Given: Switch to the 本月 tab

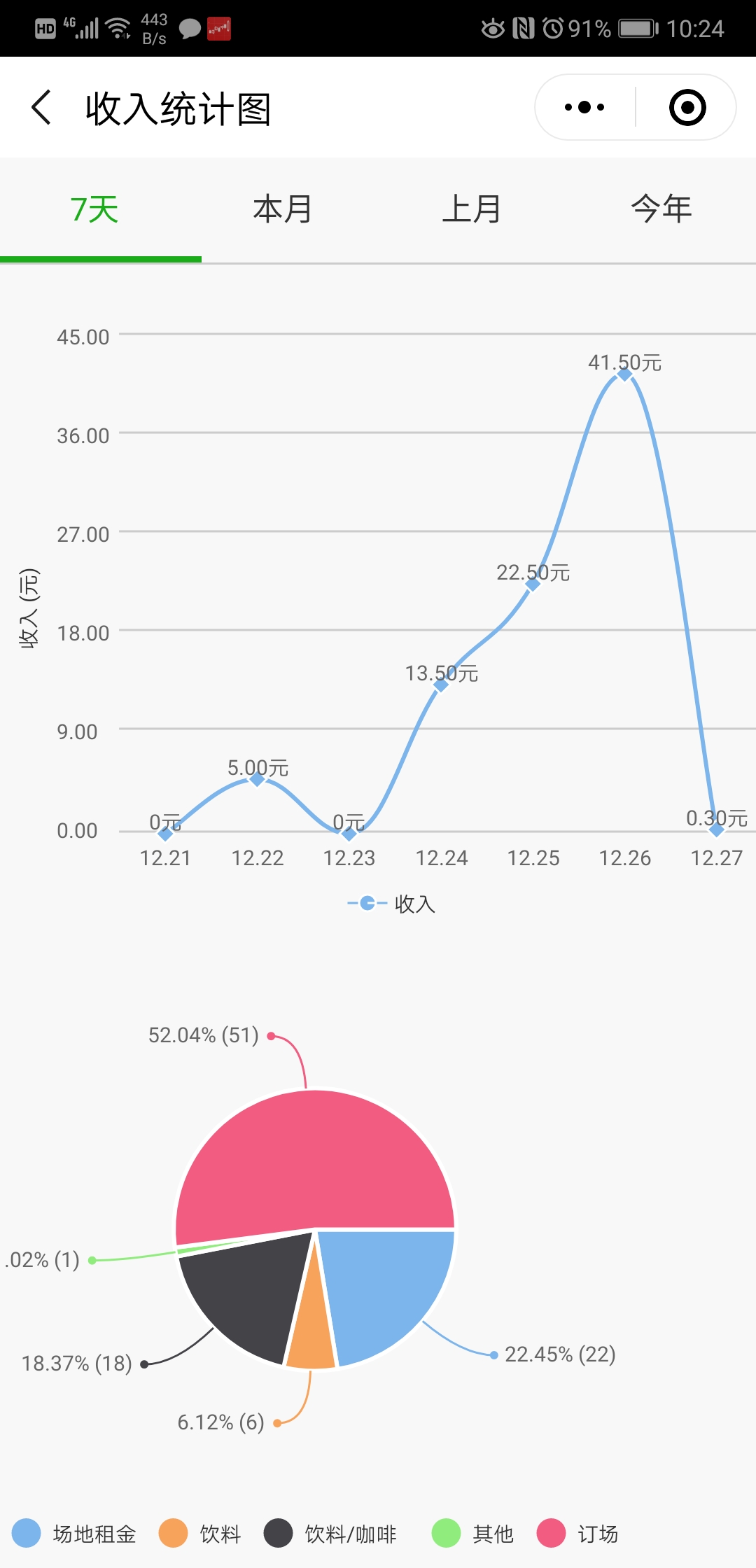Looking at the screenshot, I should coord(283,209).
